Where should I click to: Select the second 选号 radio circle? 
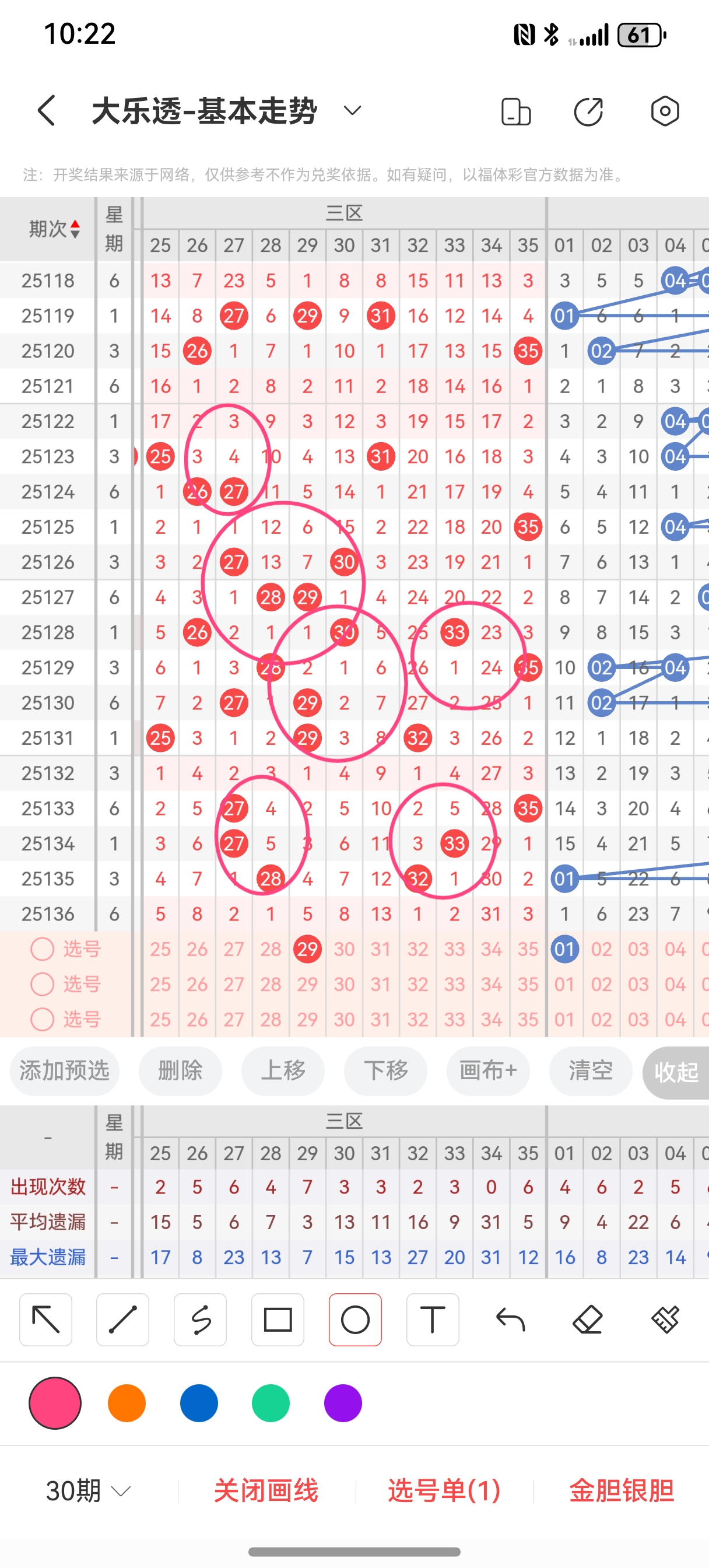click(x=41, y=985)
